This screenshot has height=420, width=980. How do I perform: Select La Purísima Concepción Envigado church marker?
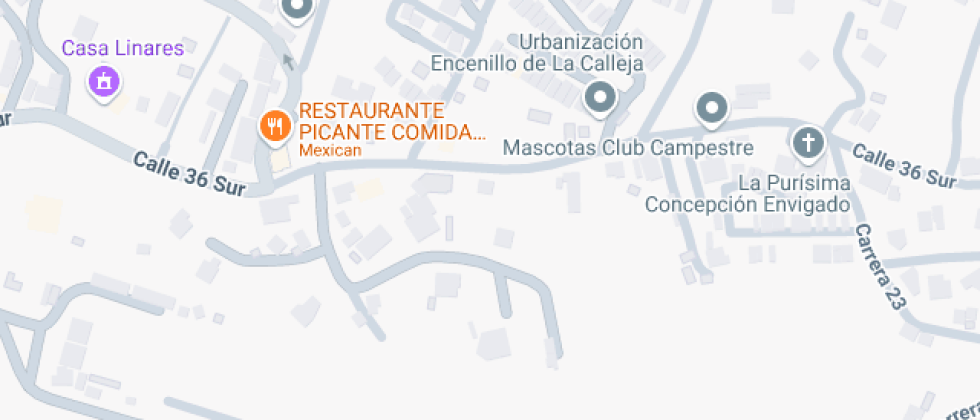(809, 144)
